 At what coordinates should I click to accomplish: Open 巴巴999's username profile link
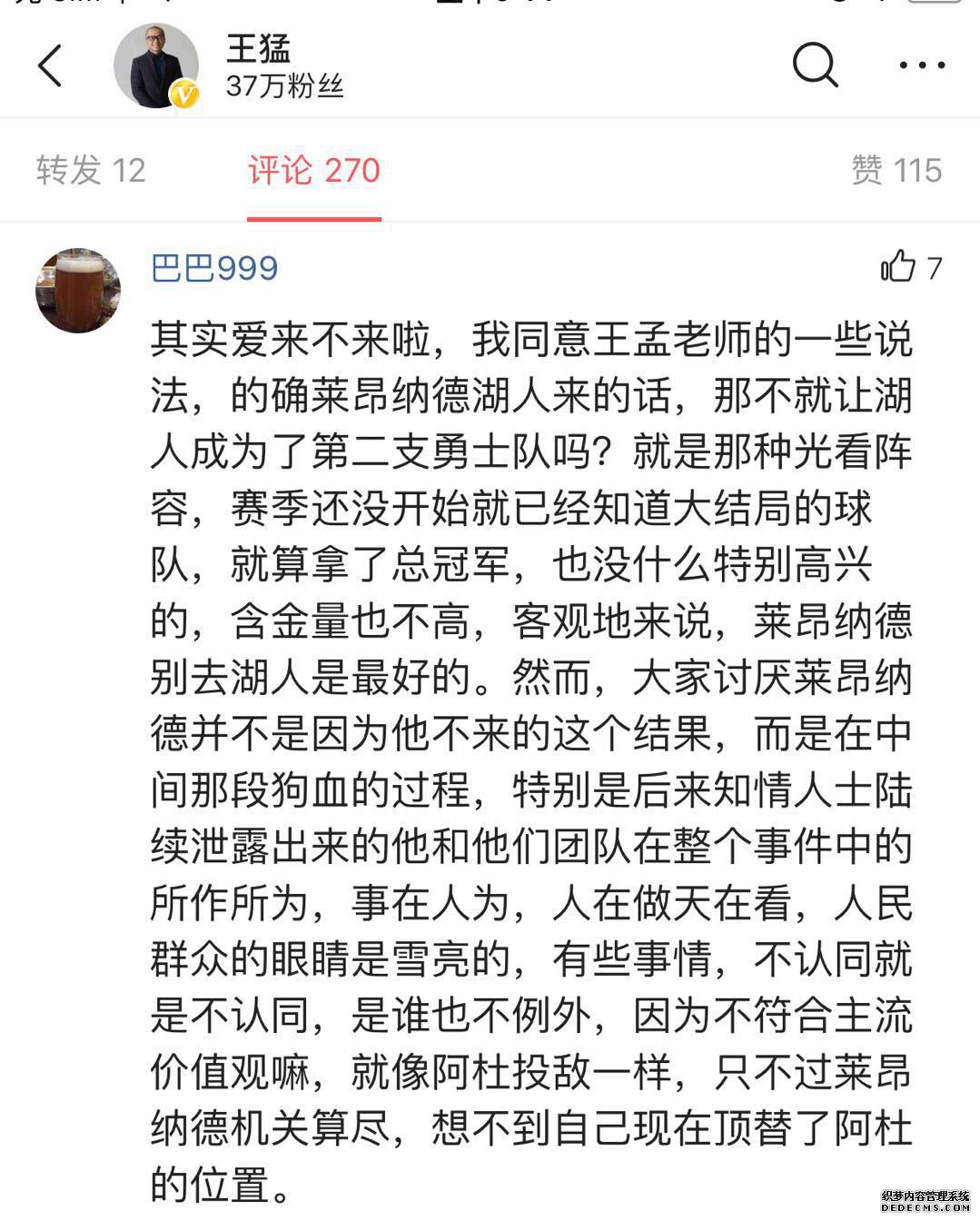coord(214,268)
